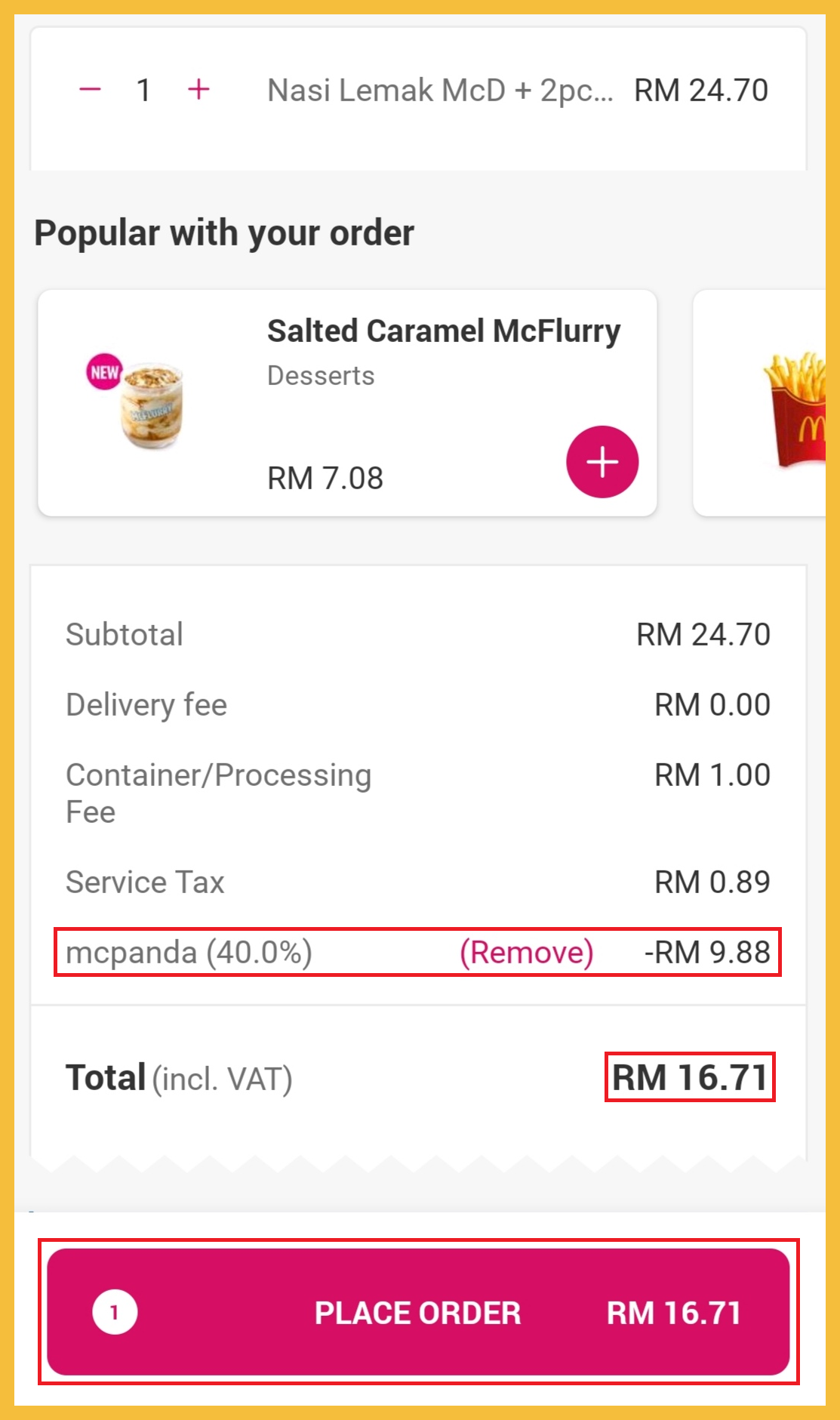Place the order for RM 16.71
840x1420 pixels.
(x=418, y=1312)
